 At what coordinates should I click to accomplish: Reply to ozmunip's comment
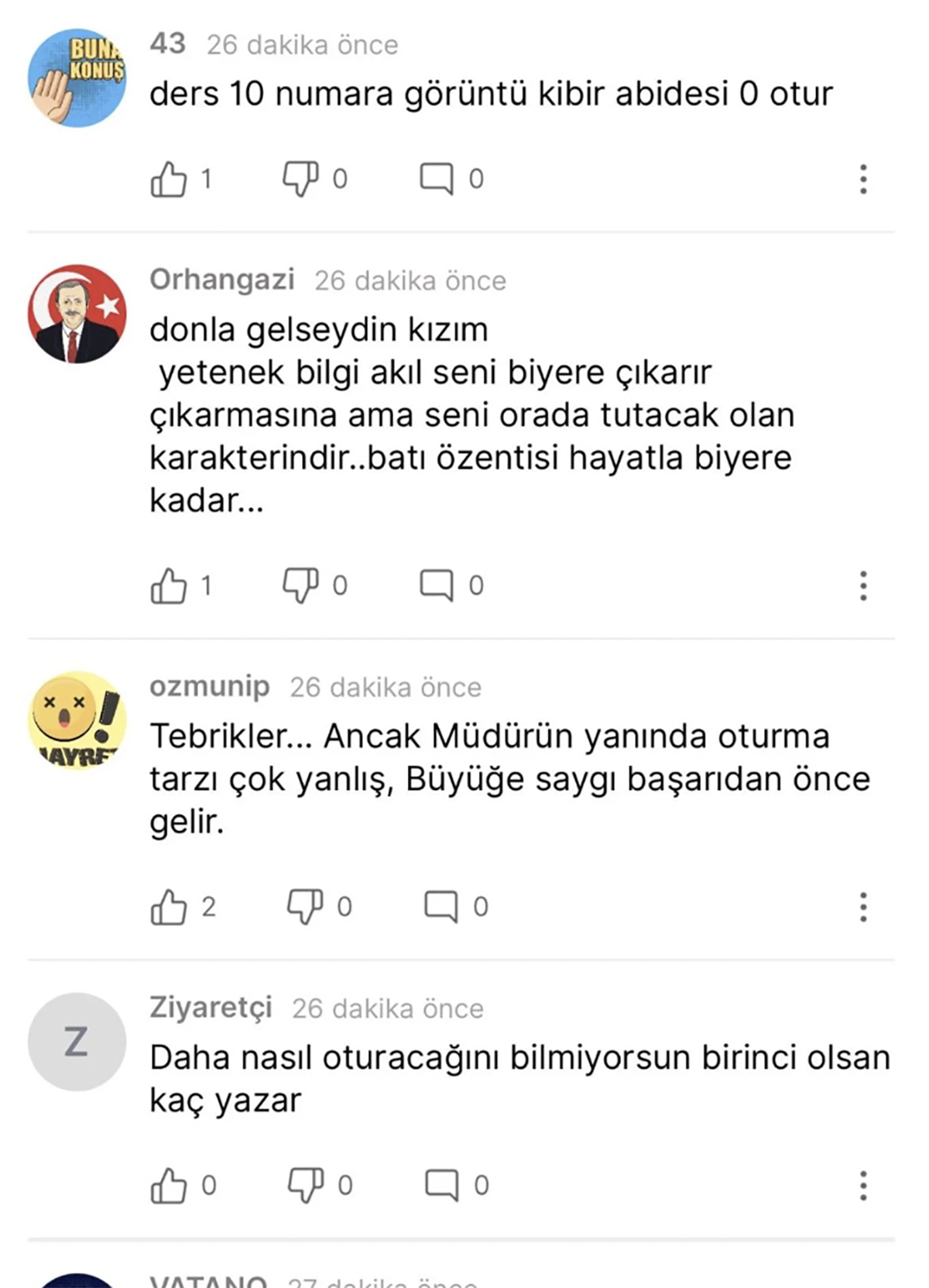click(x=441, y=907)
